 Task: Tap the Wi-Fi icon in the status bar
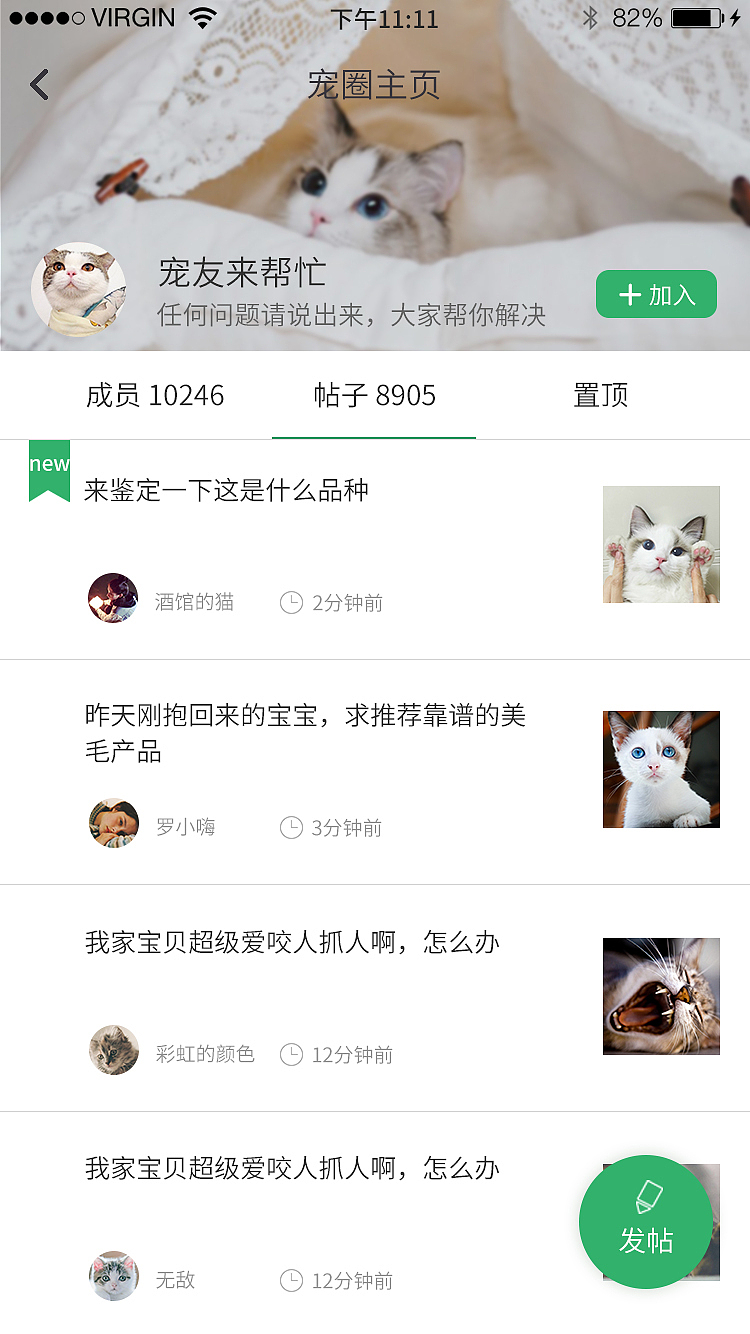point(204,16)
